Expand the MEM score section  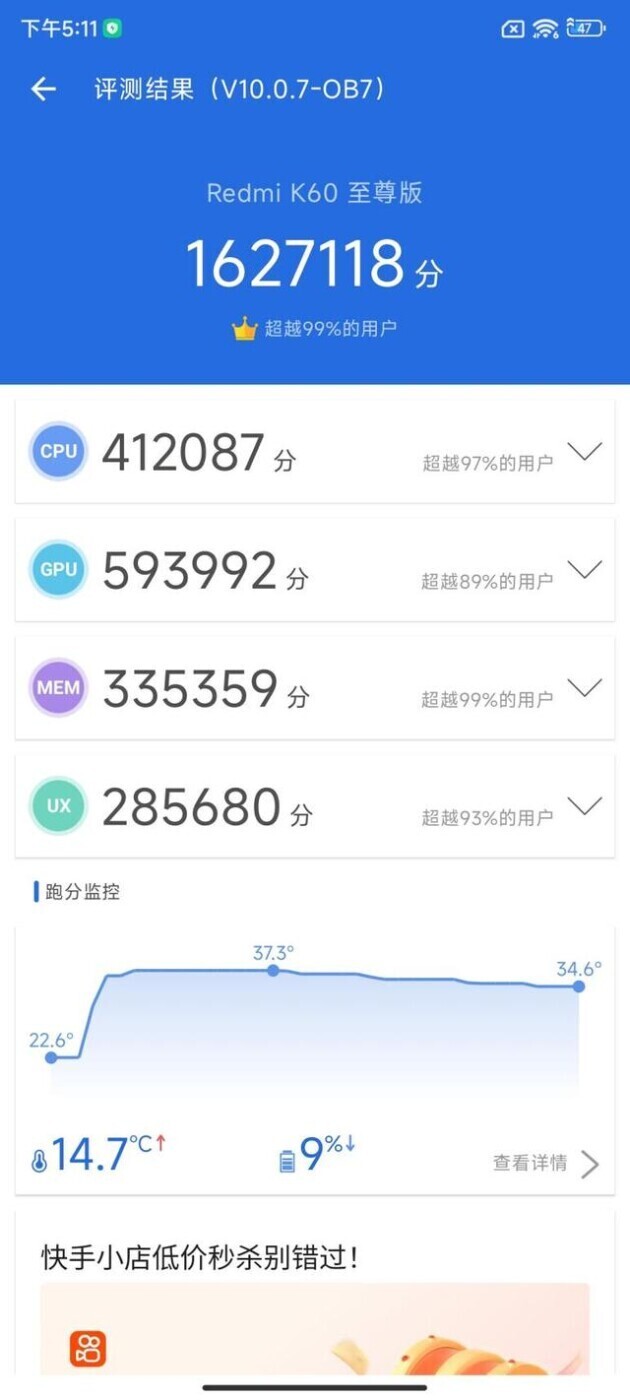coord(585,688)
